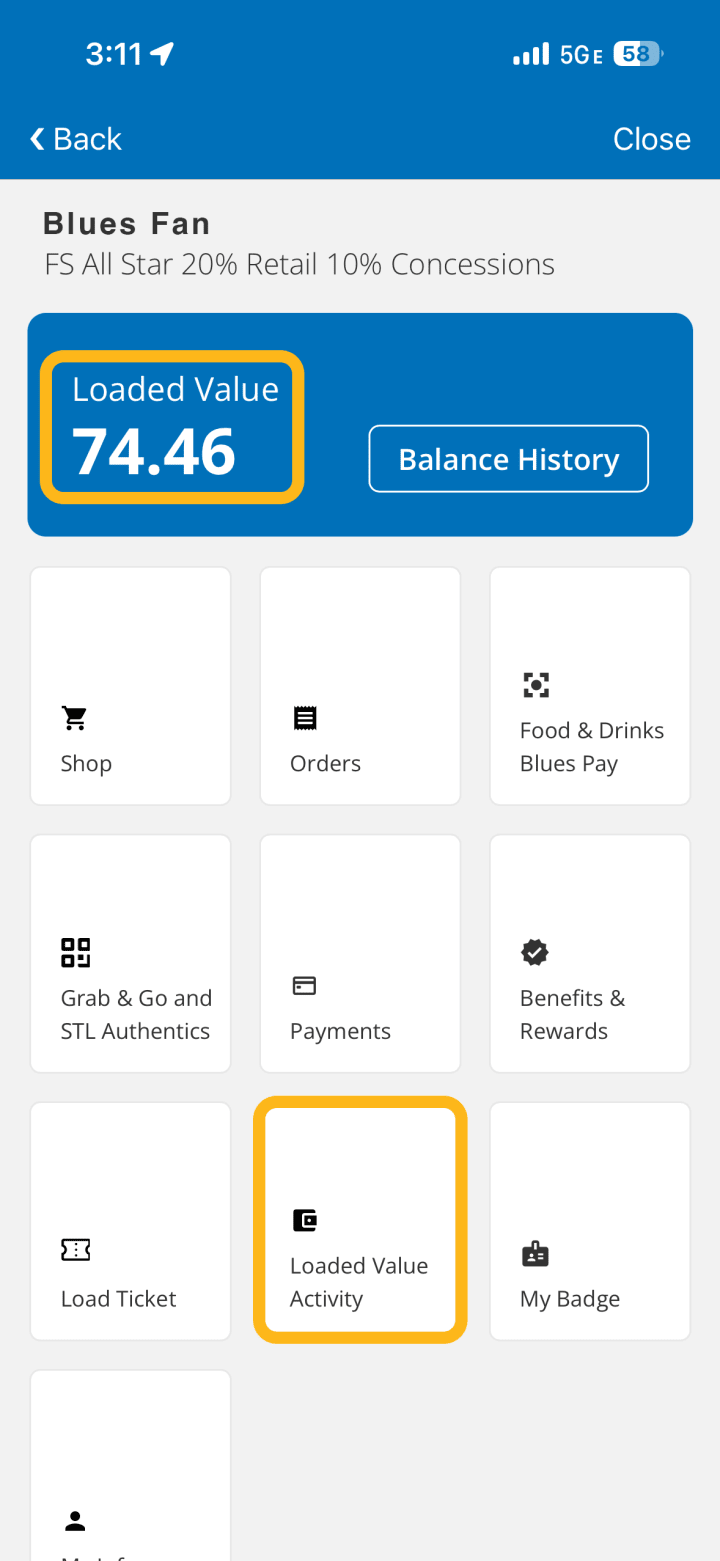Show My Badge
The width and height of the screenshot is (720, 1561).
590,1221
